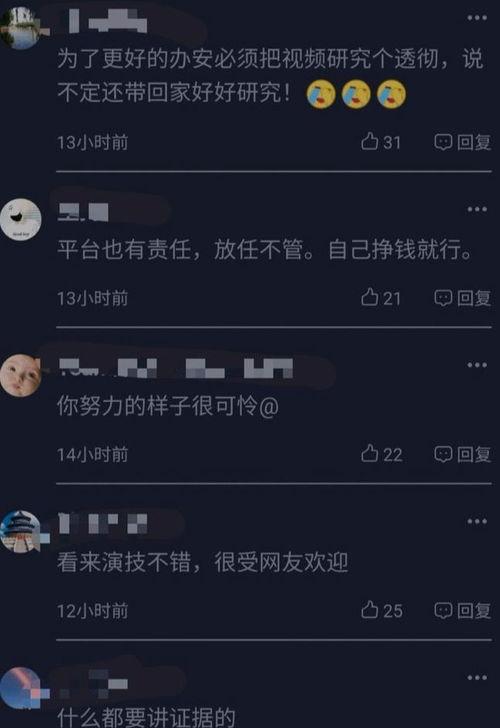View profile of baby-avatar commenter
The image size is (500, 728).
[x=19, y=375]
